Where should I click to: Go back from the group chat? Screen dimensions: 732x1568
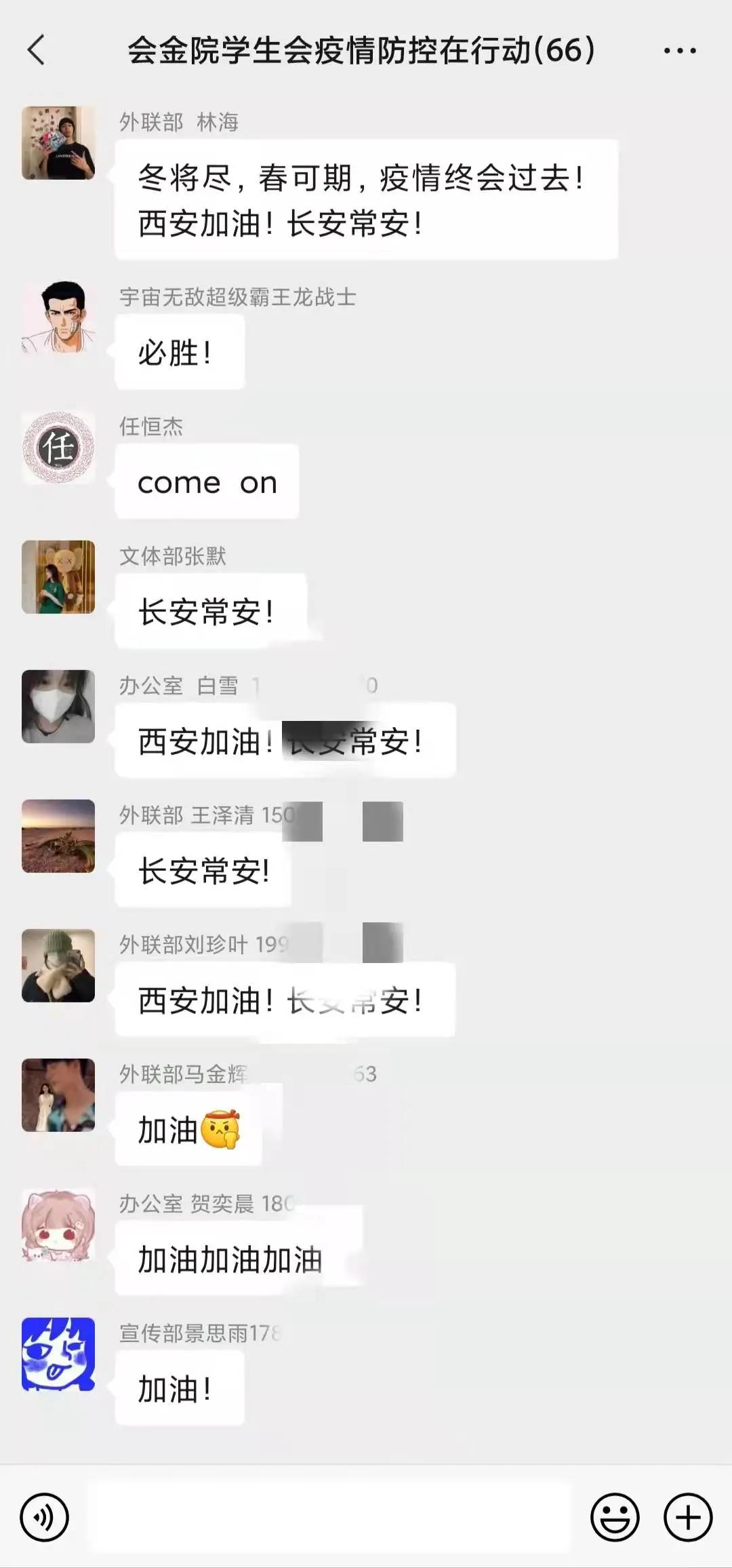click(37, 50)
